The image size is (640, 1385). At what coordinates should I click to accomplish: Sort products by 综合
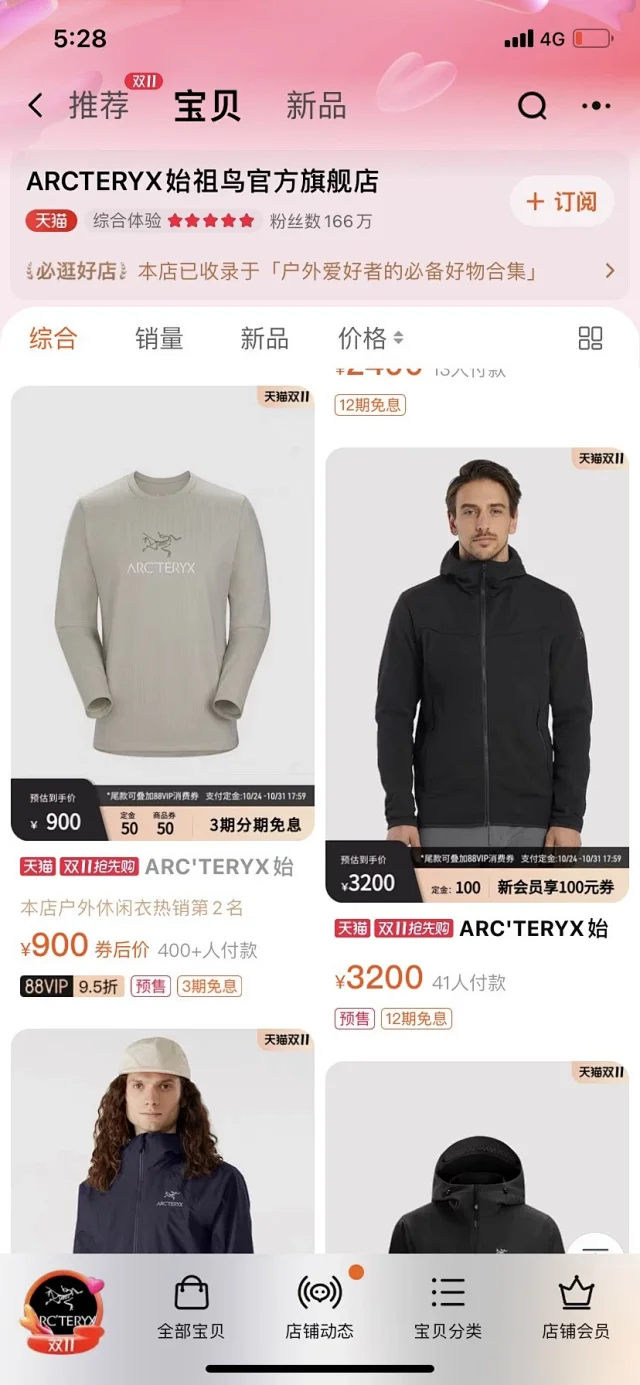[53, 338]
